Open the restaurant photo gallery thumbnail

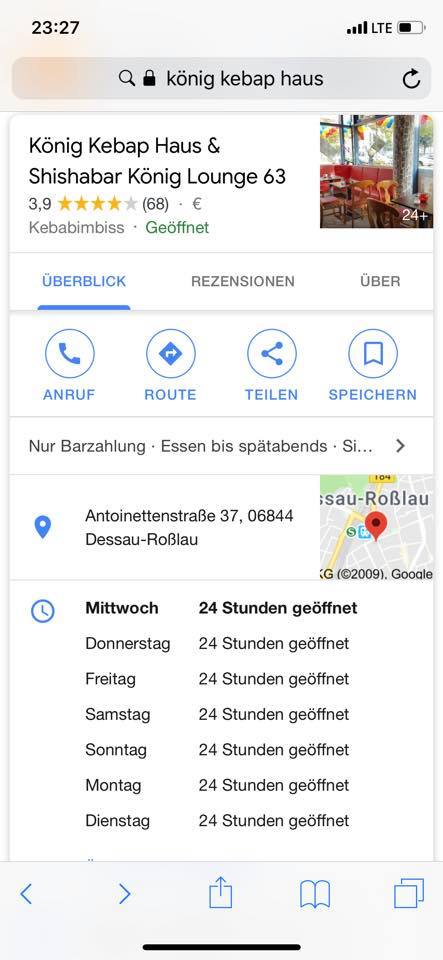point(376,171)
